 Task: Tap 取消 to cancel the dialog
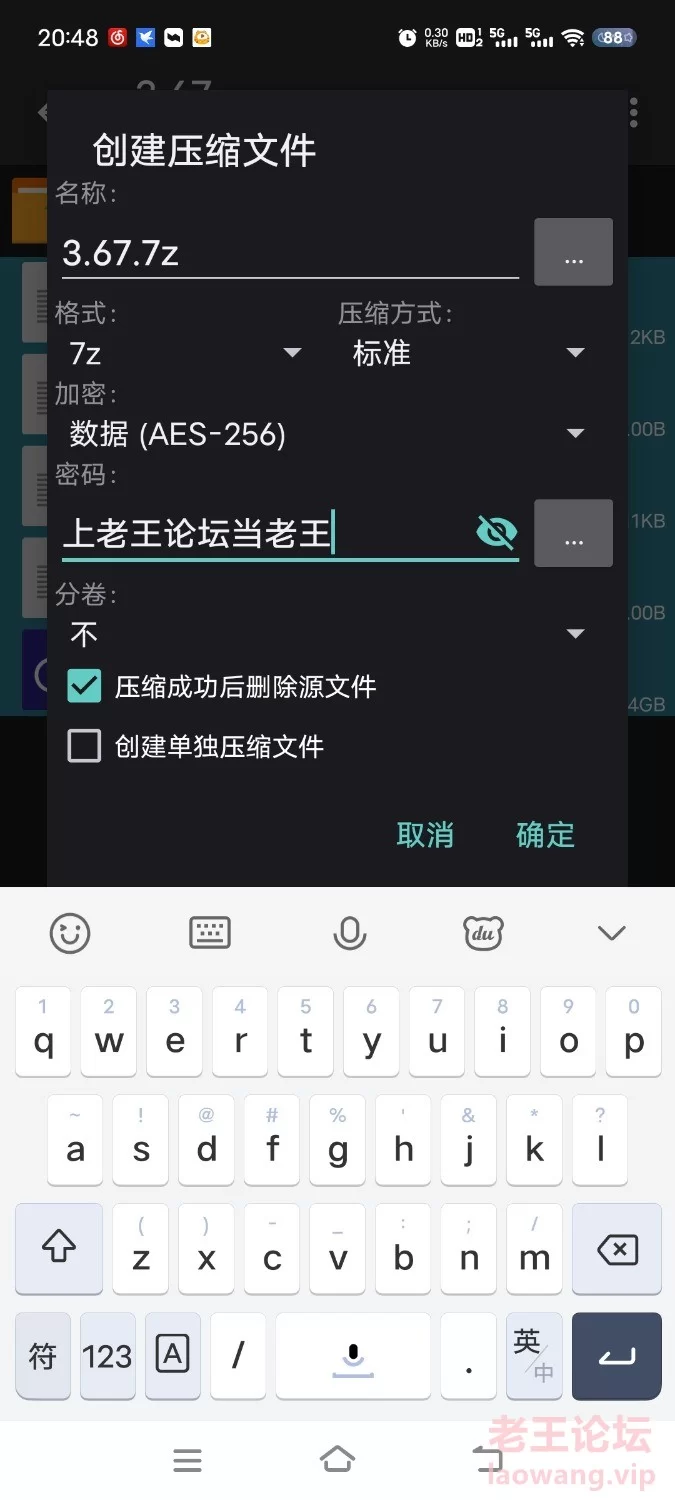[425, 835]
